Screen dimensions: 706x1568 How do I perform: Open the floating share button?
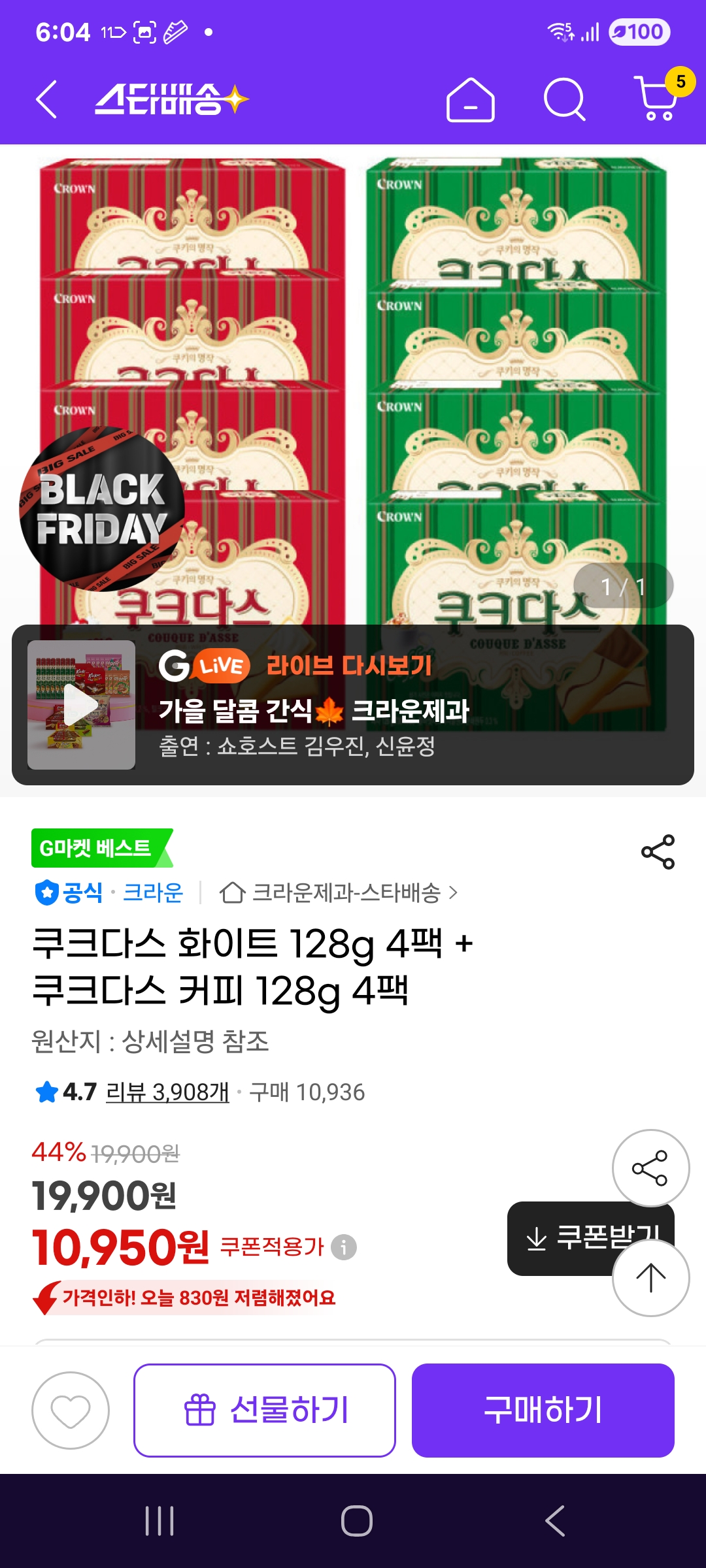click(650, 1168)
